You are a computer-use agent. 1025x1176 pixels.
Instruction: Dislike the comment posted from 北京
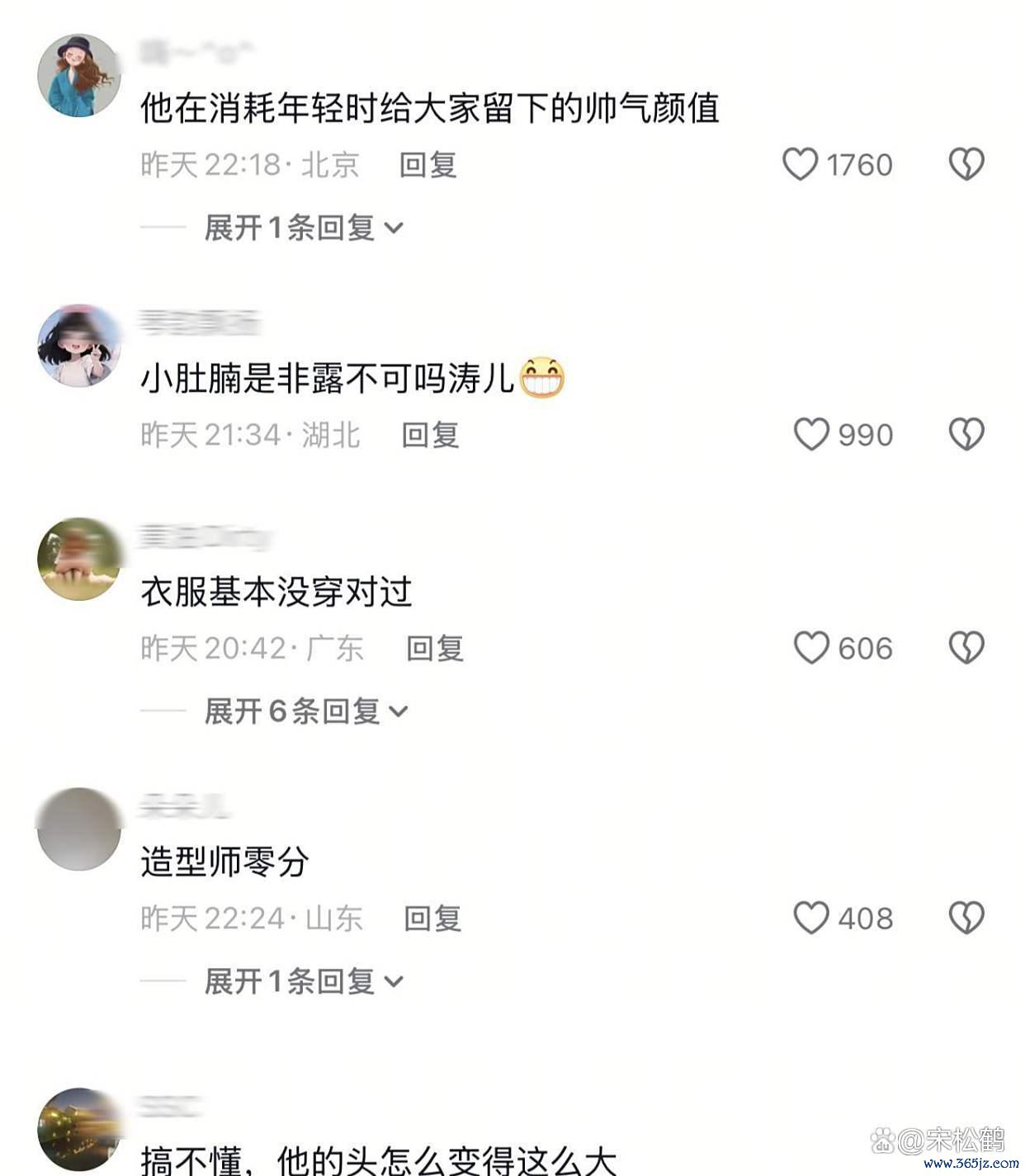pos(966,164)
